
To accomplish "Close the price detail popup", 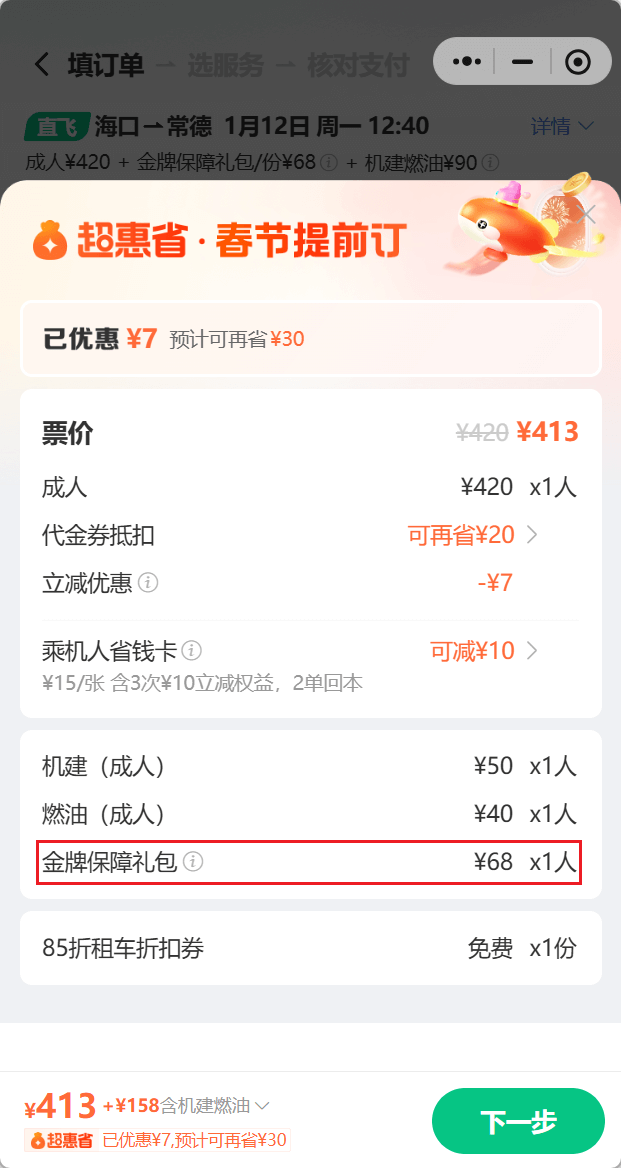I will pyautogui.click(x=588, y=215).
